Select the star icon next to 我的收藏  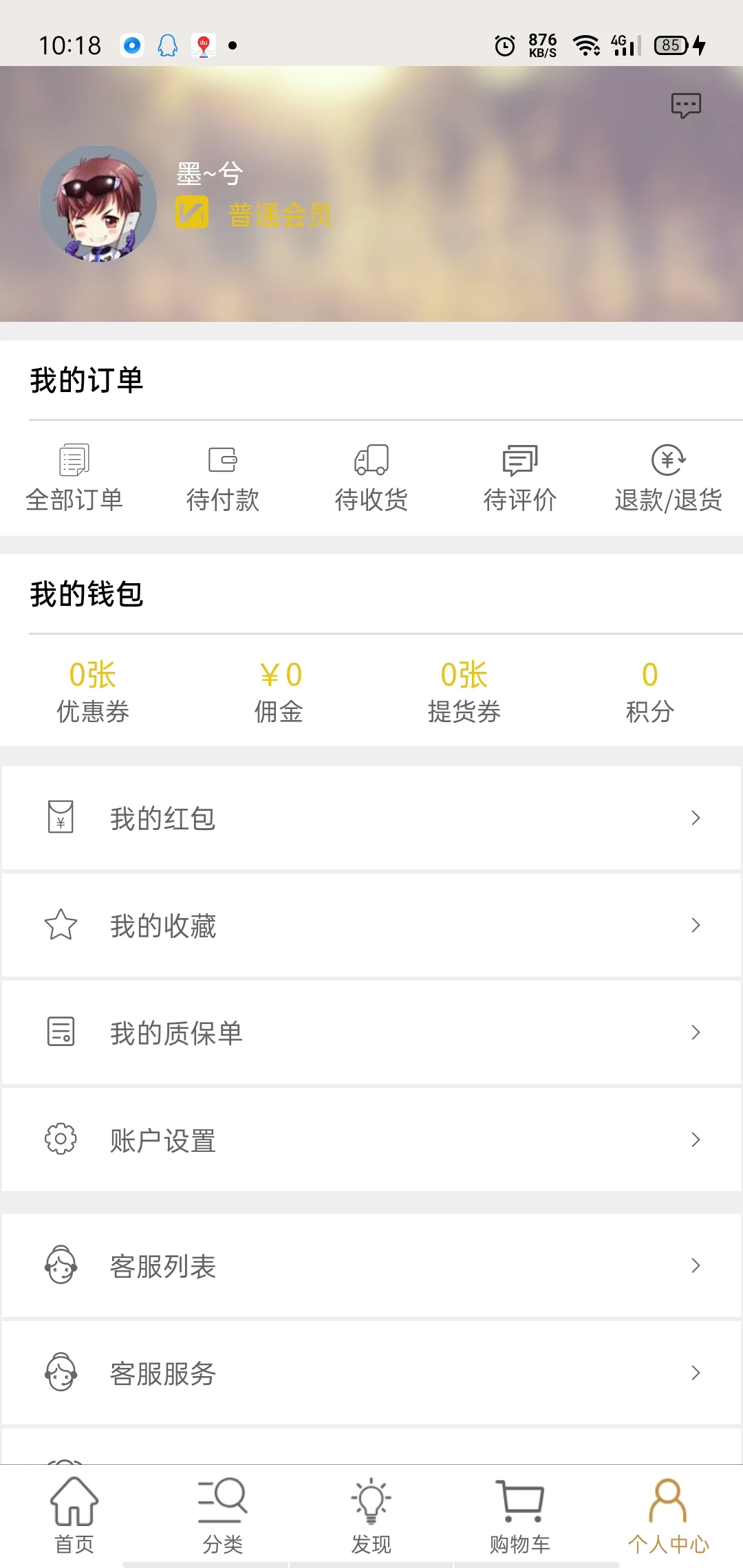pos(61,925)
